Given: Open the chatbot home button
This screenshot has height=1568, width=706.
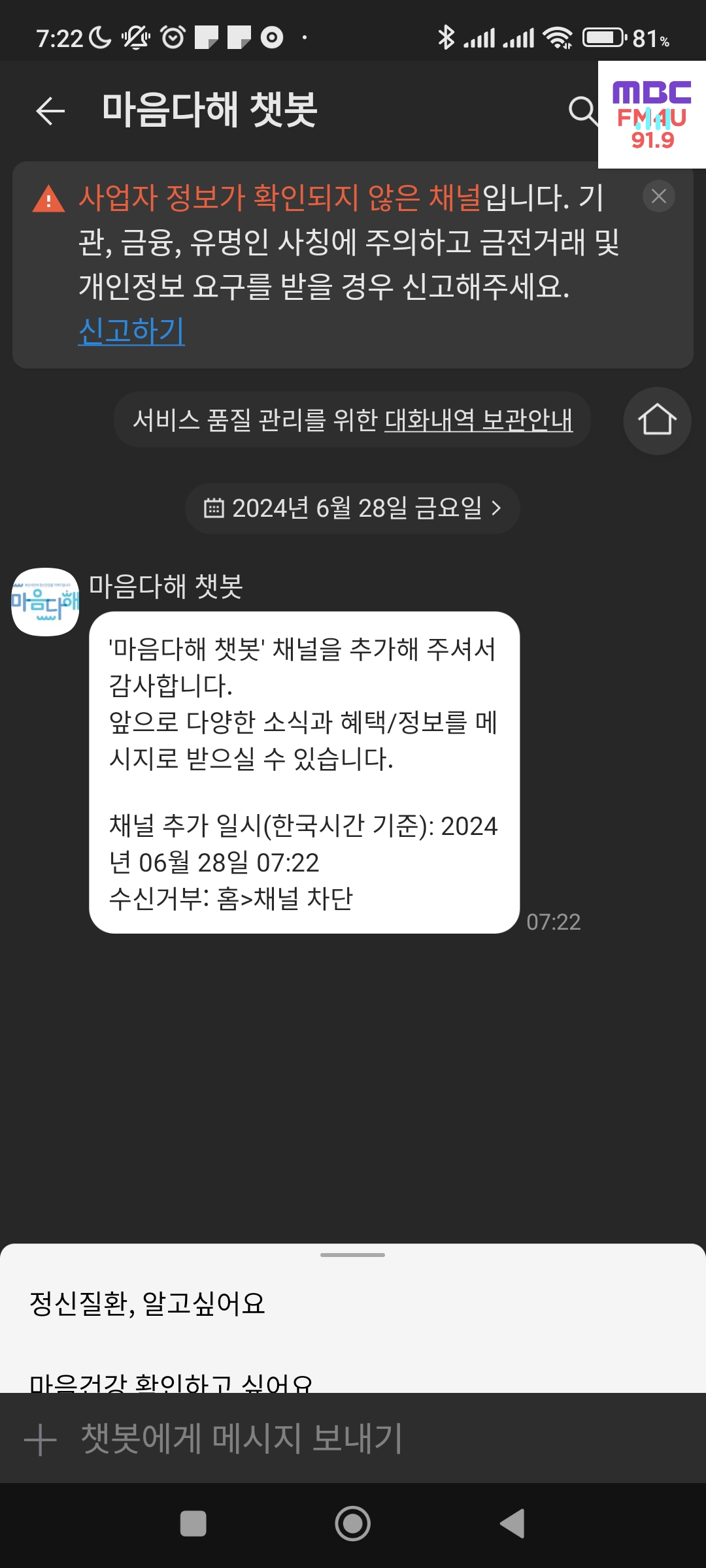Looking at the screenshot, I should point(656,420).
